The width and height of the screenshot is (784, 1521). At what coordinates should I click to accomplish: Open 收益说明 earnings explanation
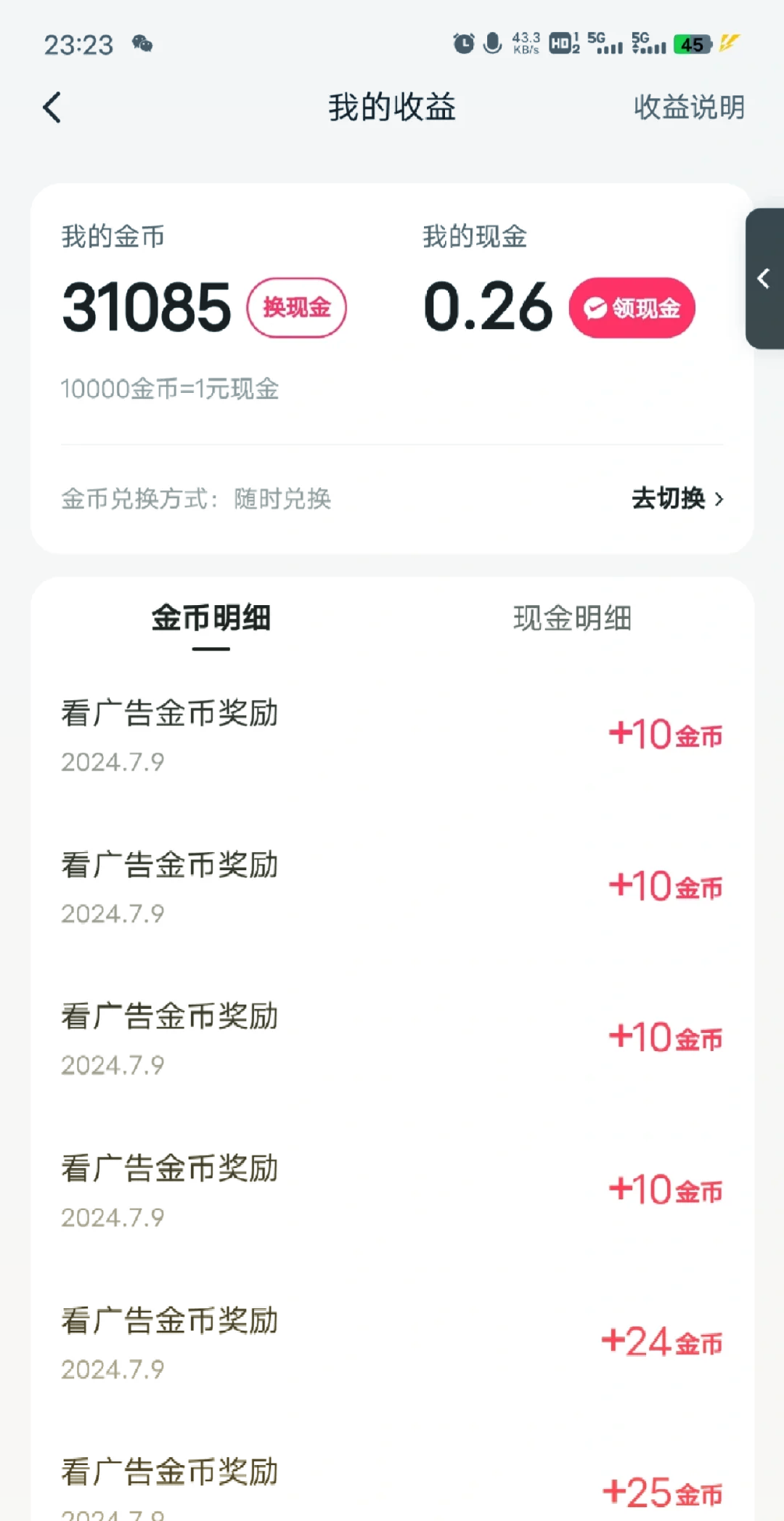tap(689, 108)
